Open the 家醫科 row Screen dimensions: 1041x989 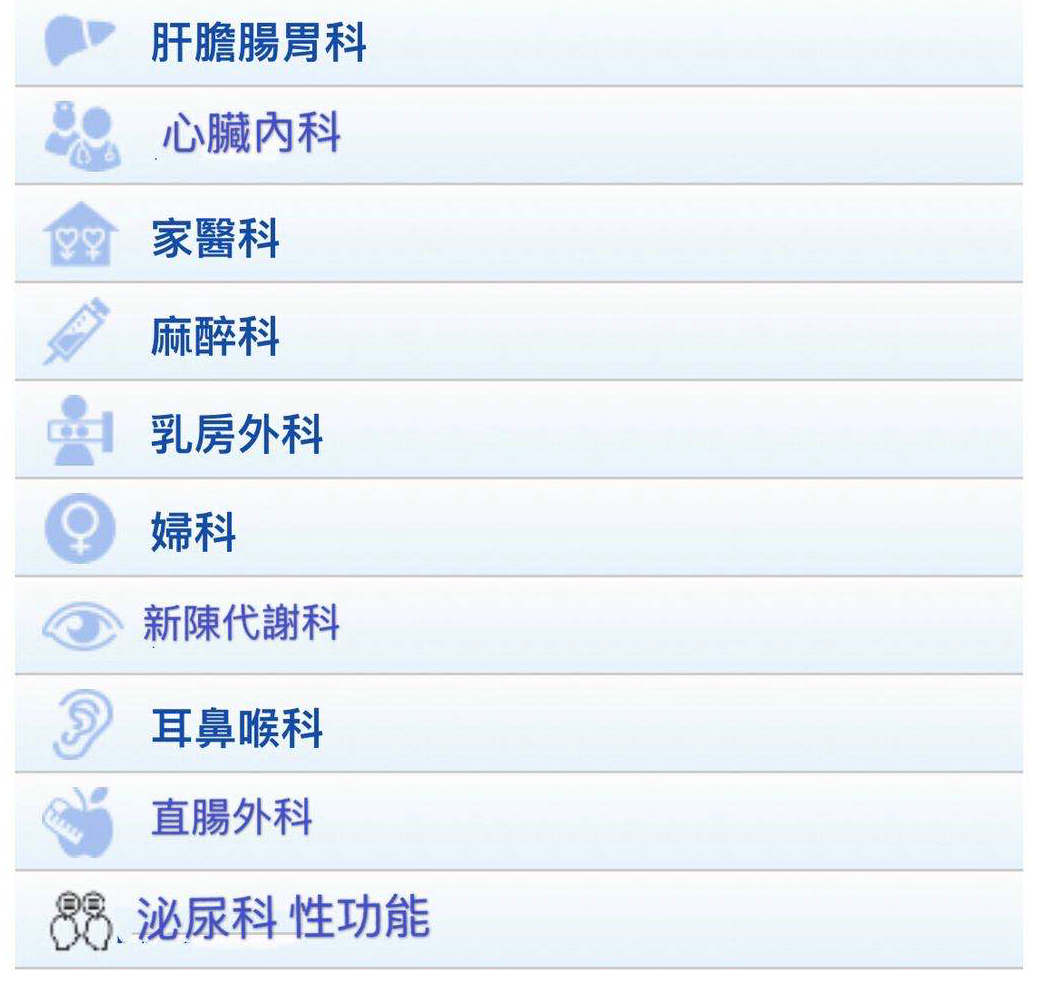(x=215, y=239)
